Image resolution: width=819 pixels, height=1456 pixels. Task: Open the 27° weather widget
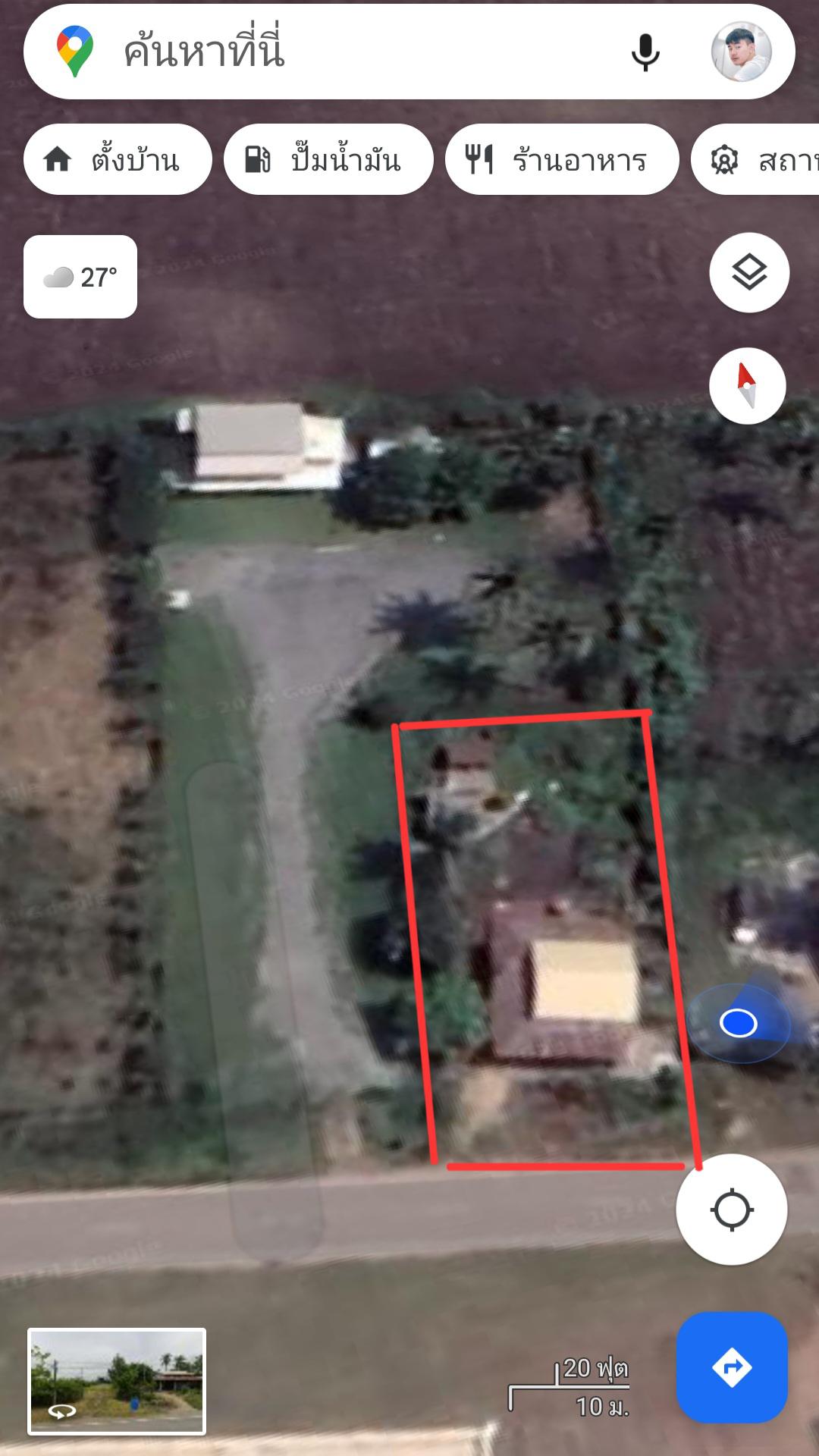80,277
